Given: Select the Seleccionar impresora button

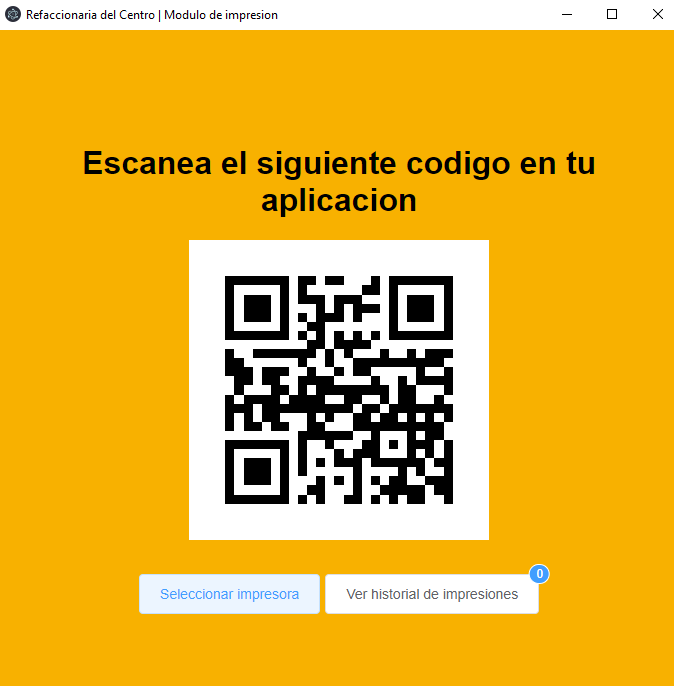Looking at the screenshot, I should coord(229,594).
